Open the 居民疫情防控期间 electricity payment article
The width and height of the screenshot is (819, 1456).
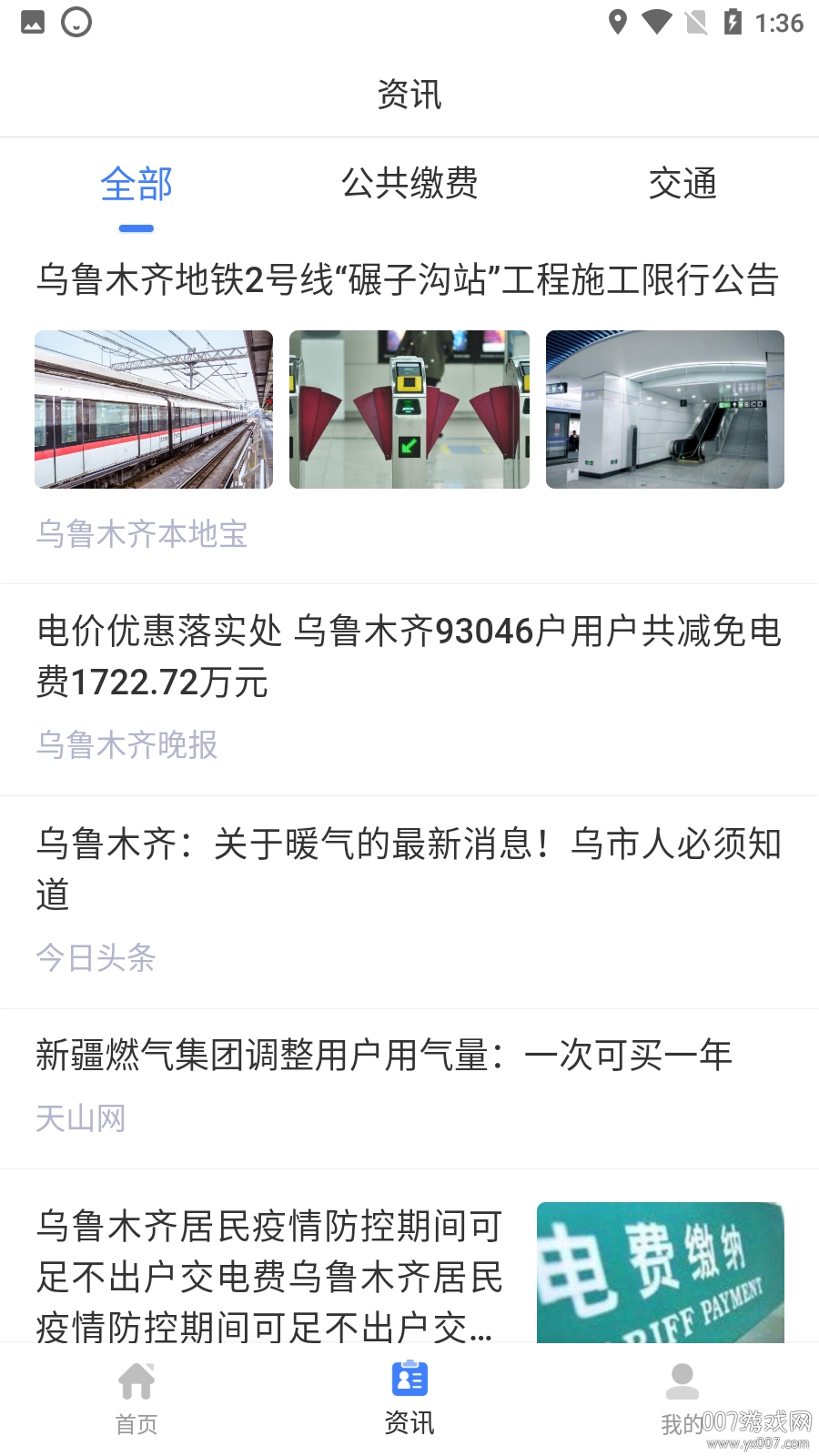tap(269, 1276)
